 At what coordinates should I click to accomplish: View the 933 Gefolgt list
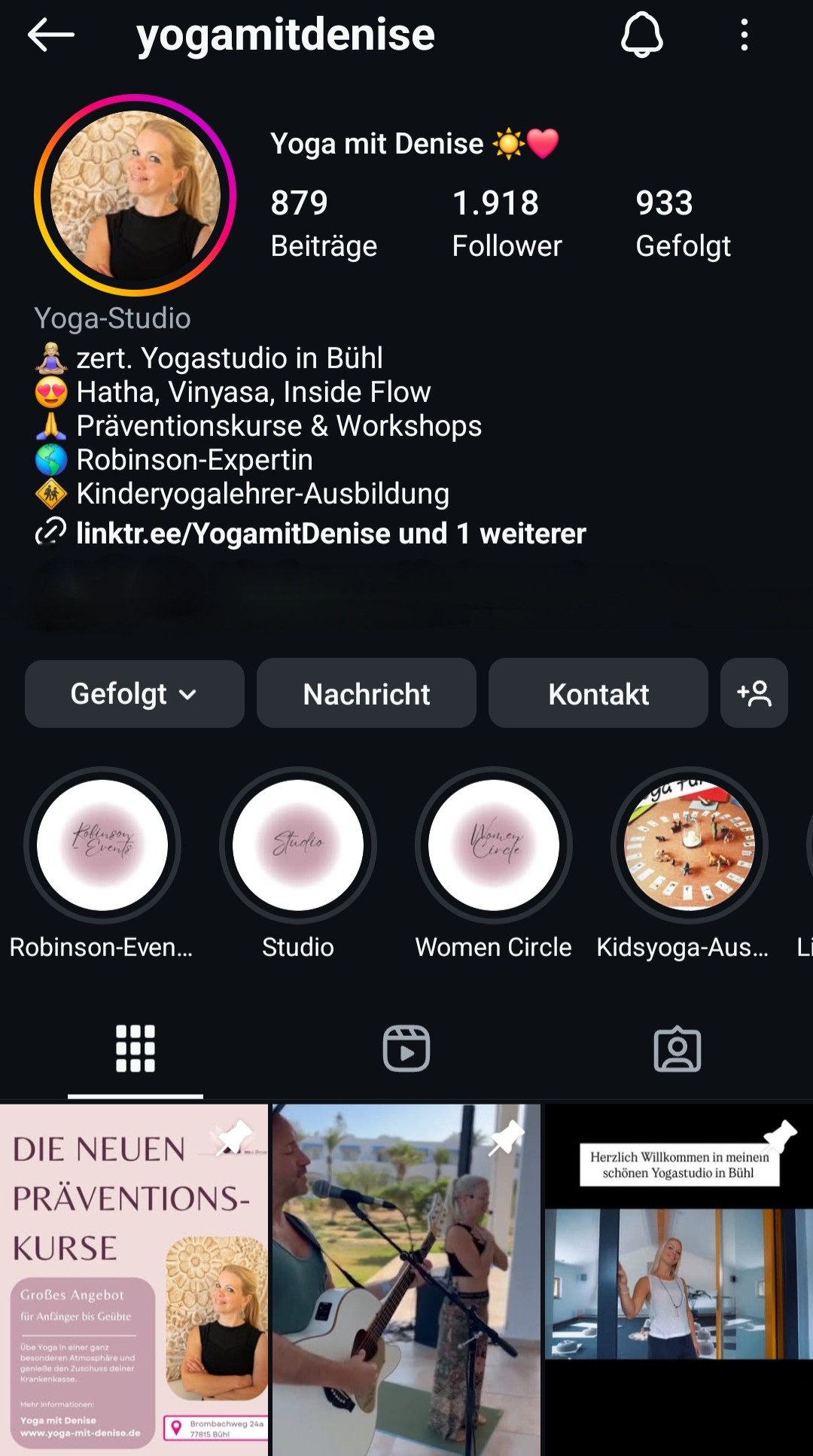point(683,223)
